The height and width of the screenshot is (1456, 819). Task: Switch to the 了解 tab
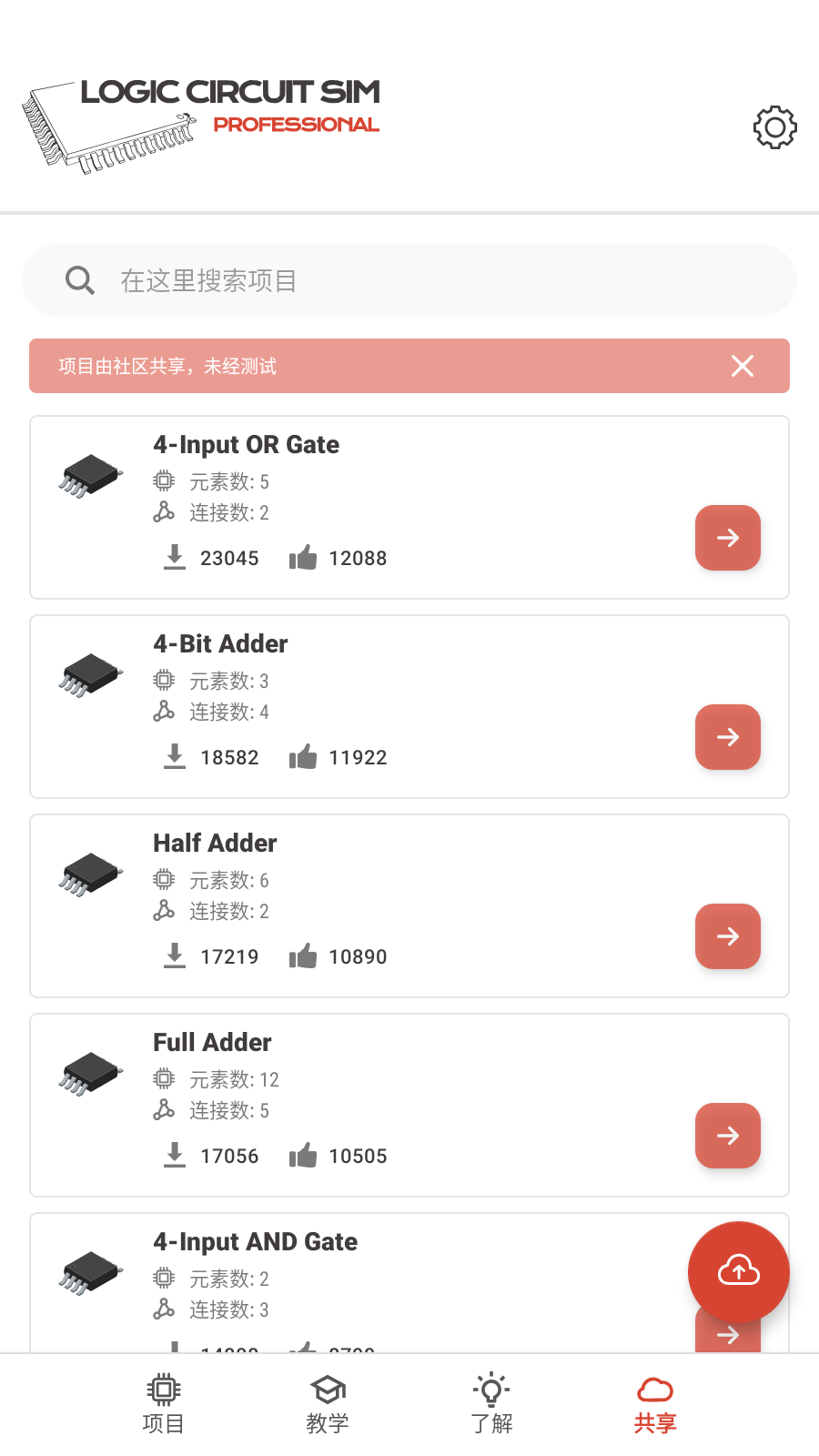(x=491, y=1404)
